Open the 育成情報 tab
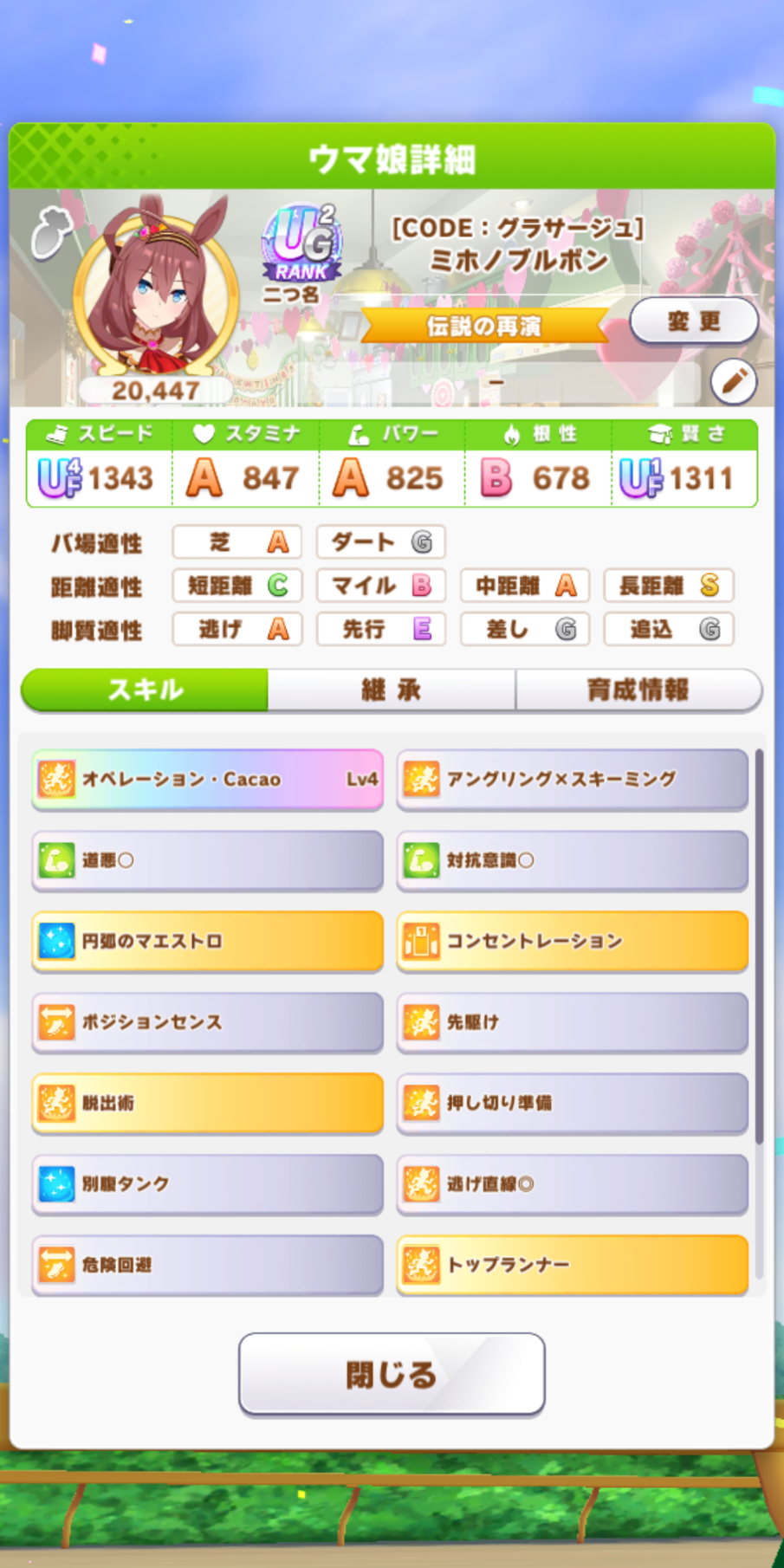The image size is (784, 1568). (x=638, y=690)
